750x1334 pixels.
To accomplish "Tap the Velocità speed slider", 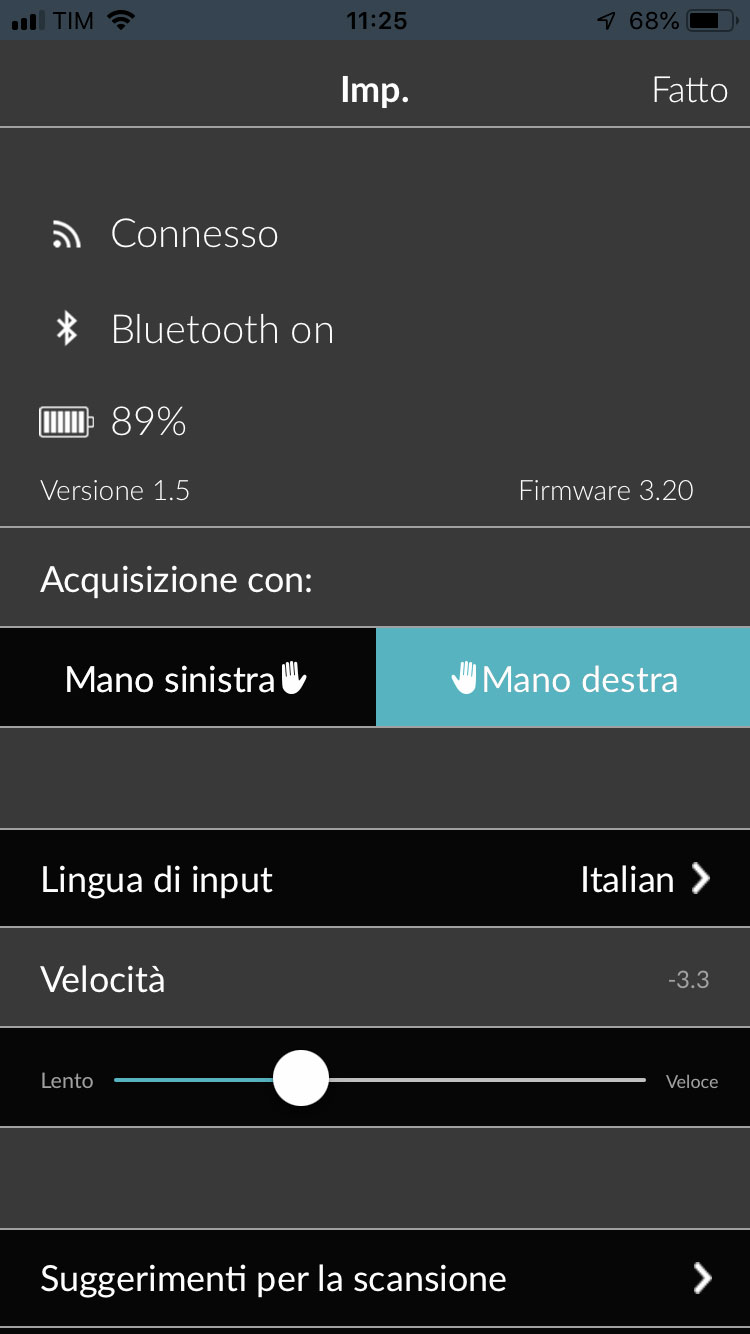I will (x=301, y=1080).
